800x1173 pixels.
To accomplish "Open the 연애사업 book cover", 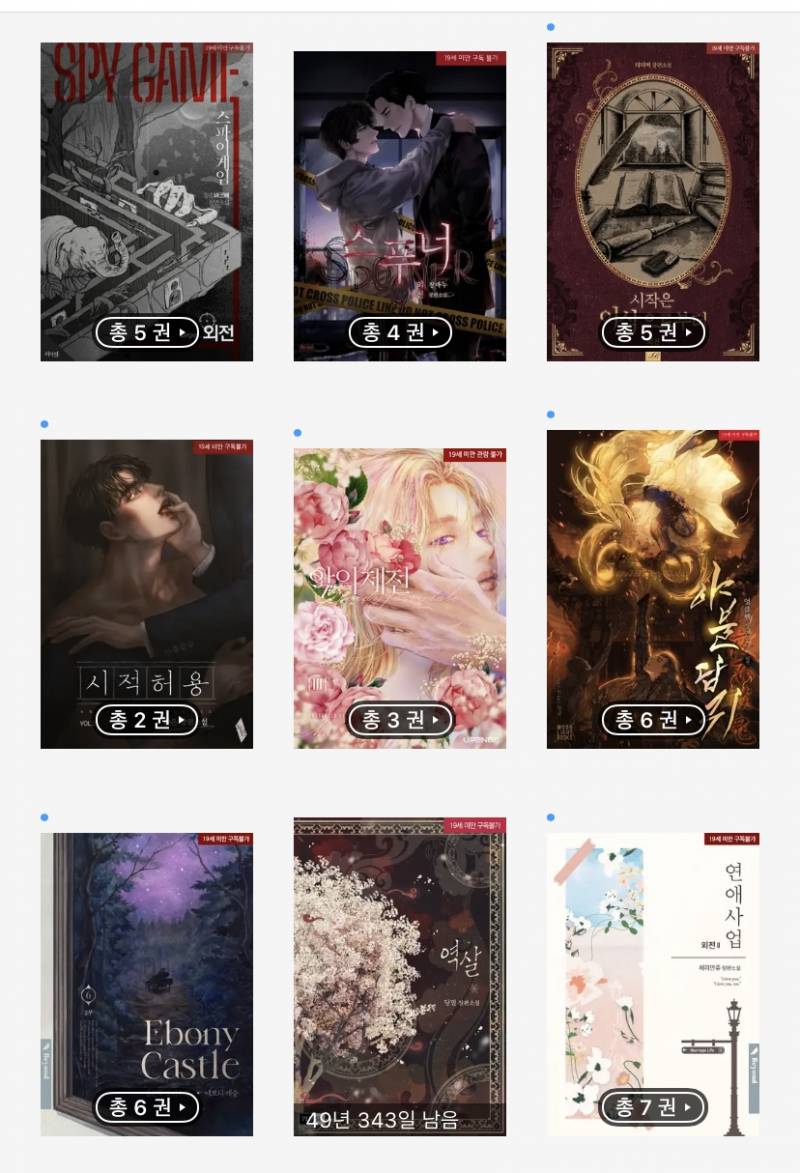I will click(653, 960).
